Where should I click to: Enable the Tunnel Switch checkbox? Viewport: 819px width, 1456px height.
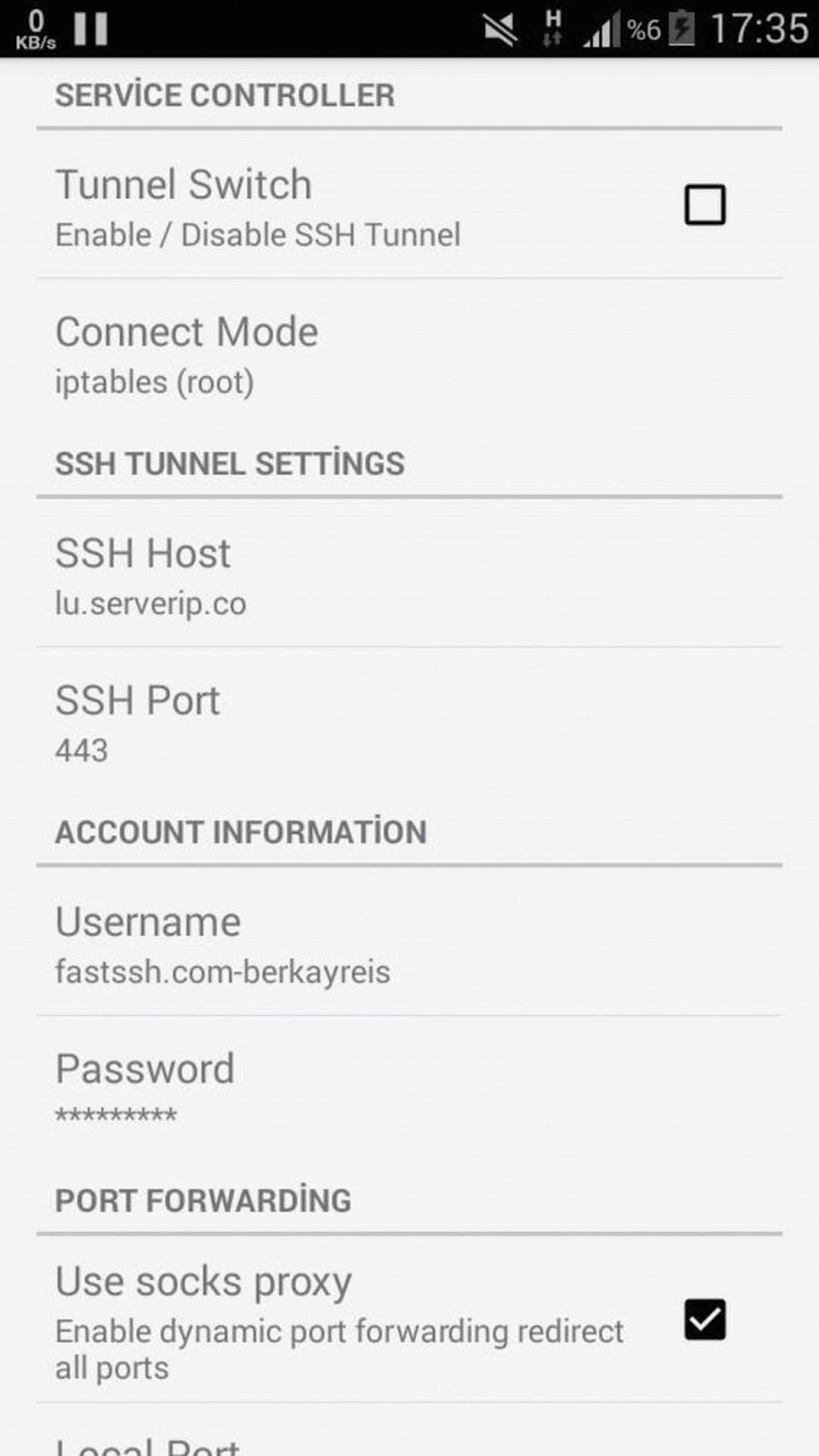[704, 205]
